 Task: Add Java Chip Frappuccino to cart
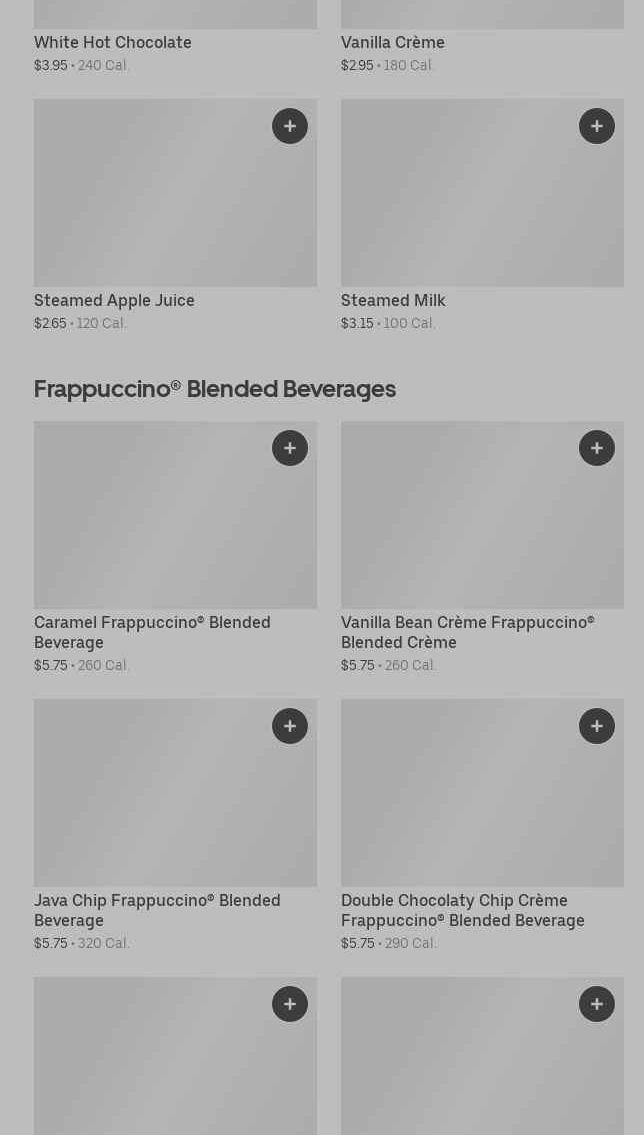pos(289,726)
